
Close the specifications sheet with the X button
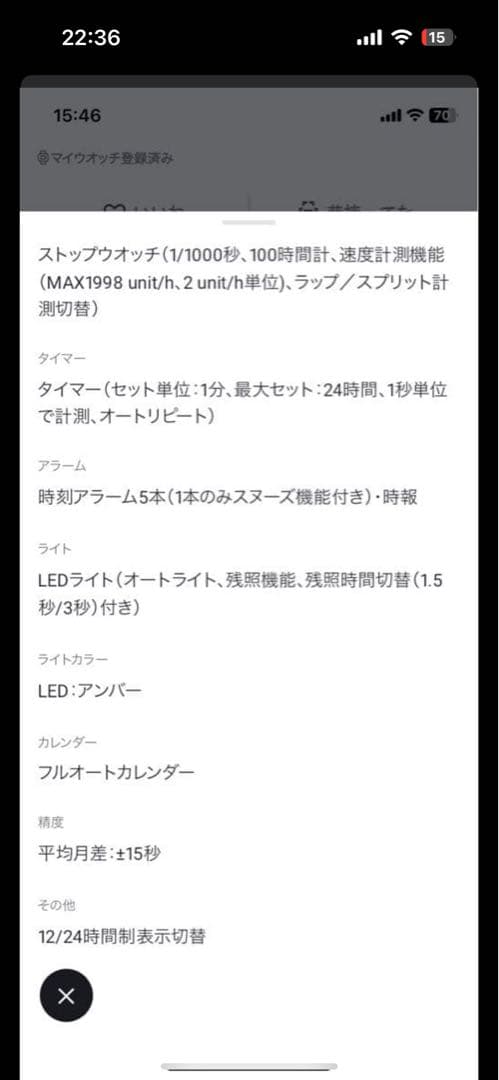[x=66, y=995]
